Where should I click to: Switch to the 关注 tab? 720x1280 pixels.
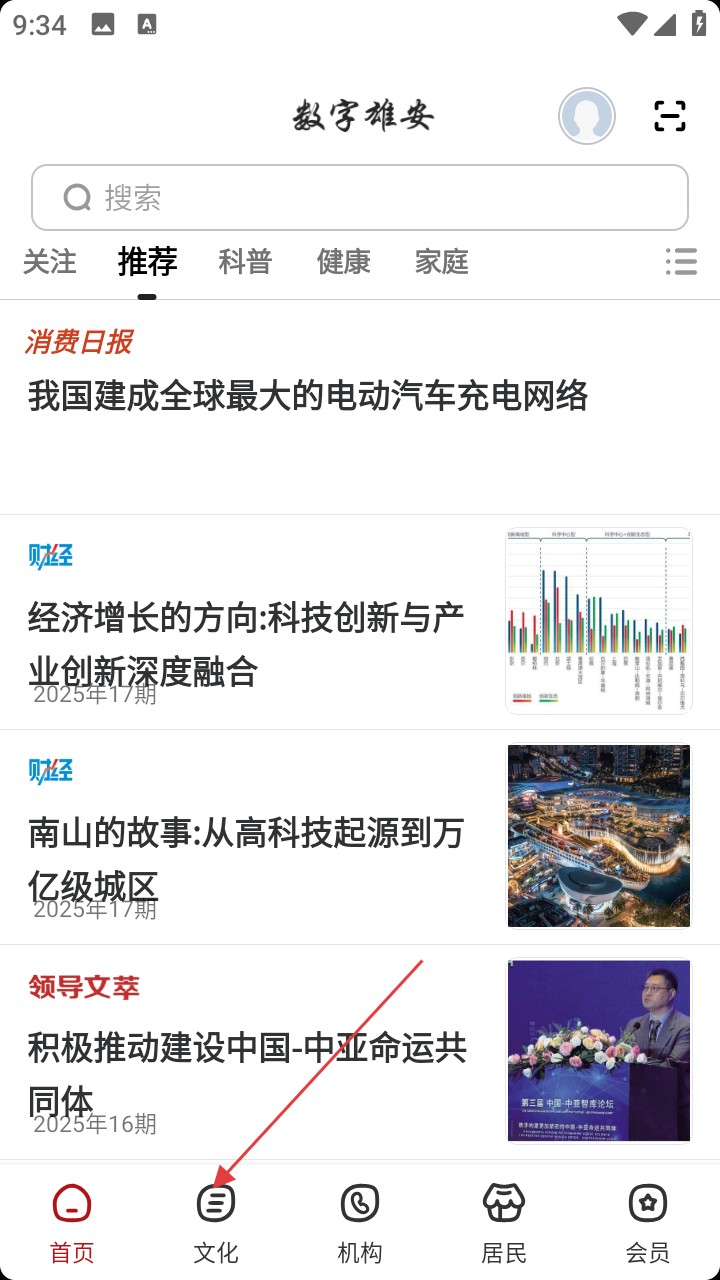pos(49,262)
